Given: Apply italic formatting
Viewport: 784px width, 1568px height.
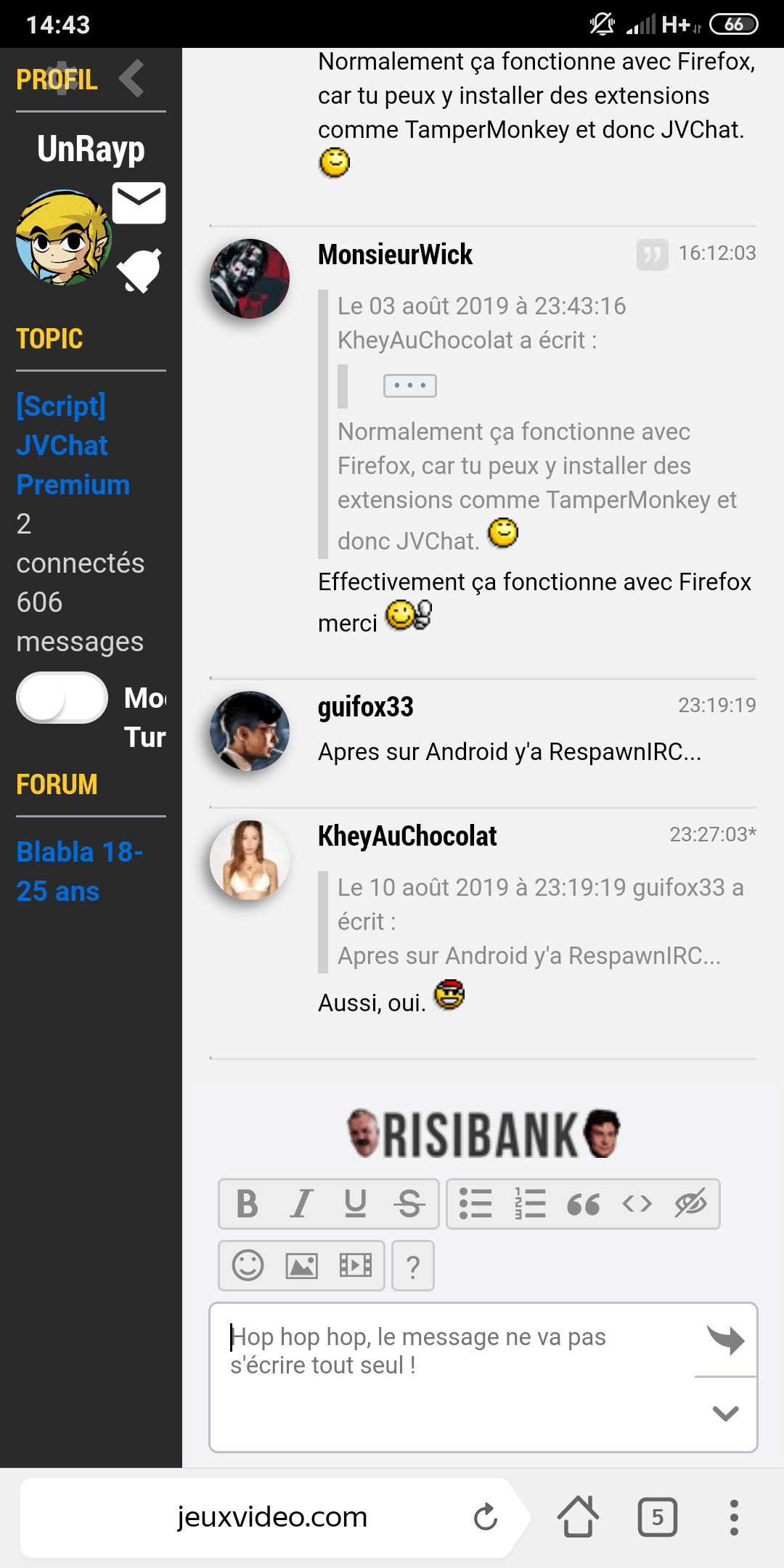Looking at the screenshot, I should click(x=301, y=1204).
